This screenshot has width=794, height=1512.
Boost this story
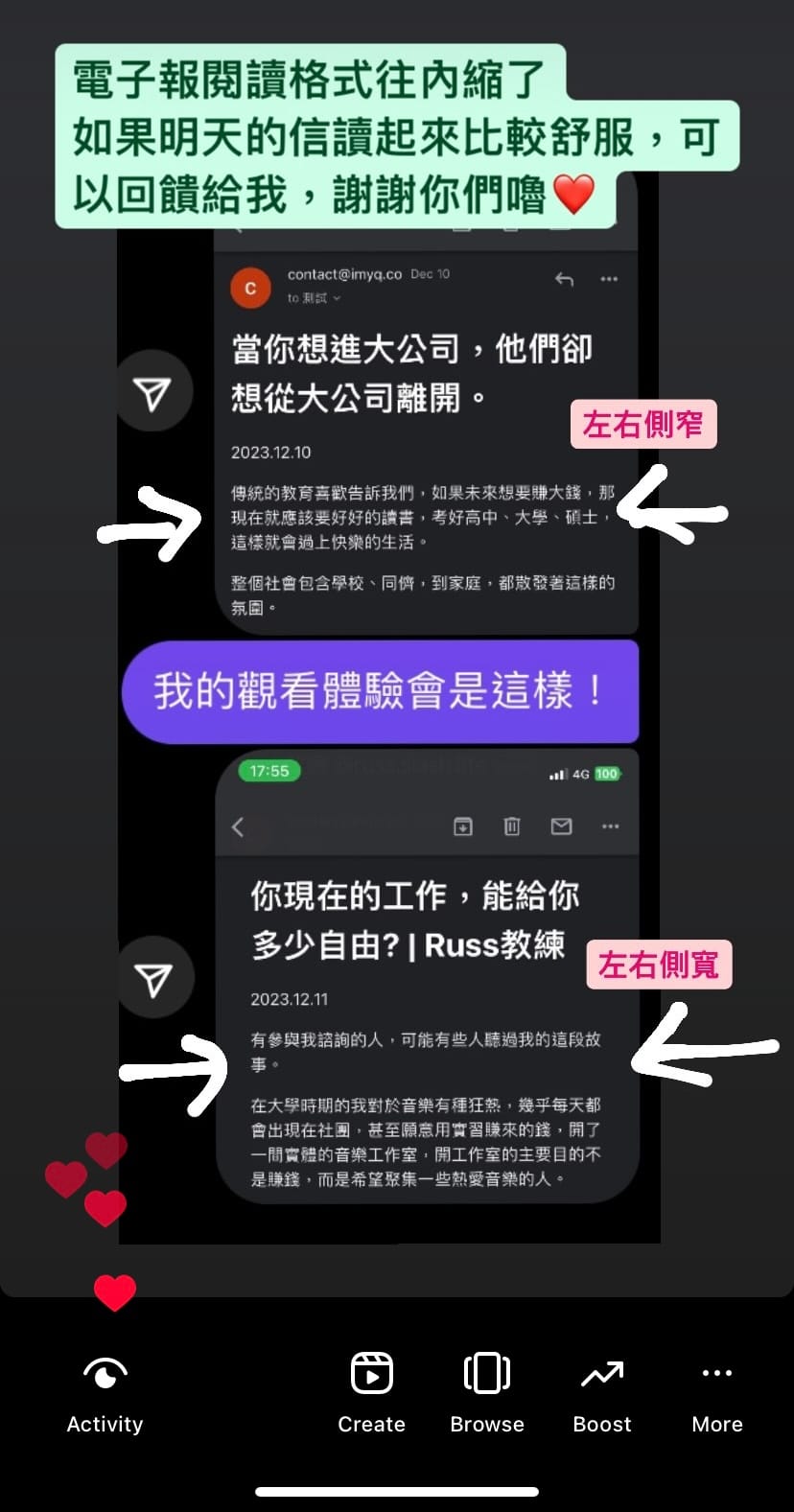pos(602,1392)
